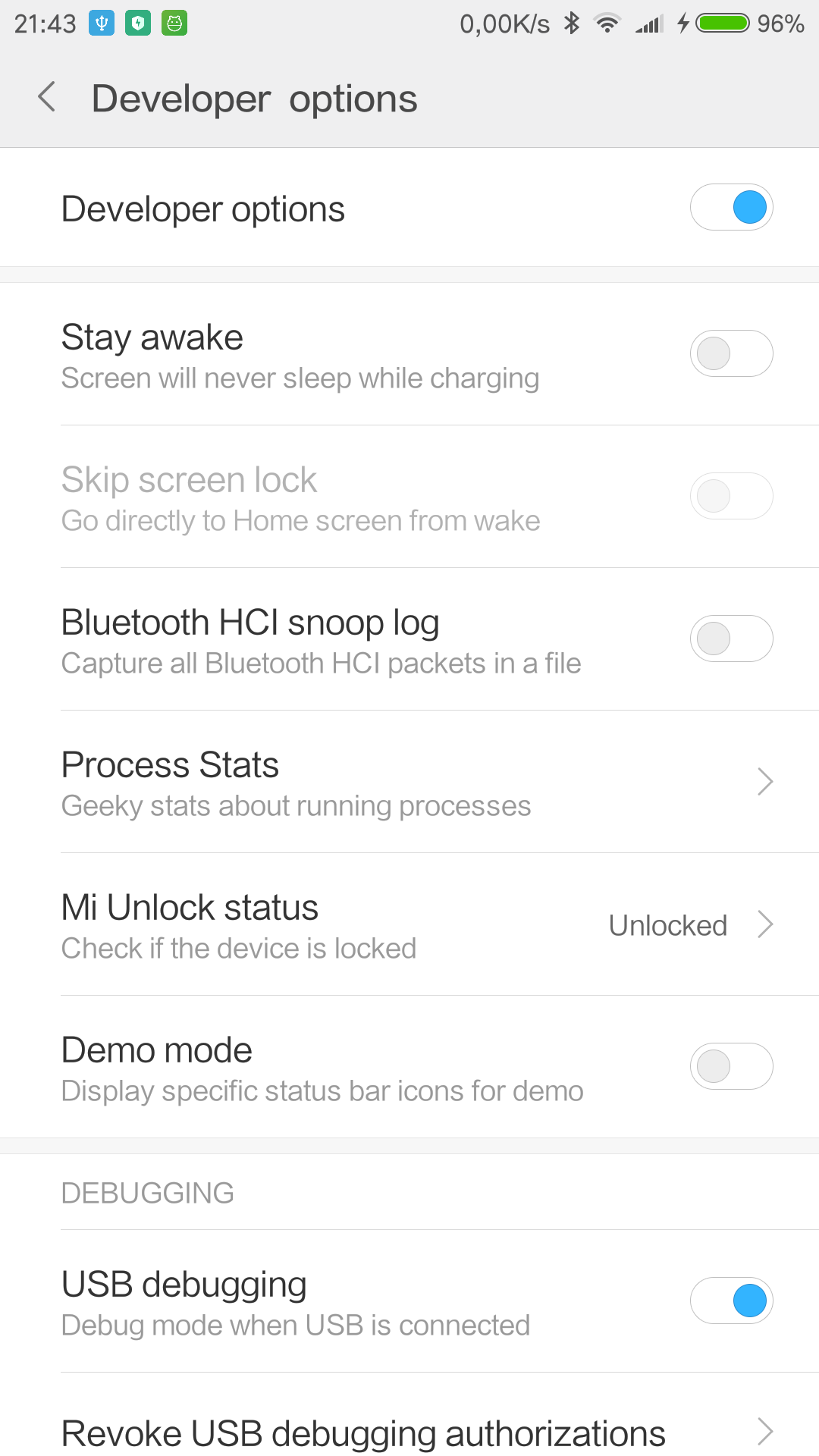Open Mi Unlock status
Image resolution: width=819 pixels, height=1456 pixels.
click(409, 924)
